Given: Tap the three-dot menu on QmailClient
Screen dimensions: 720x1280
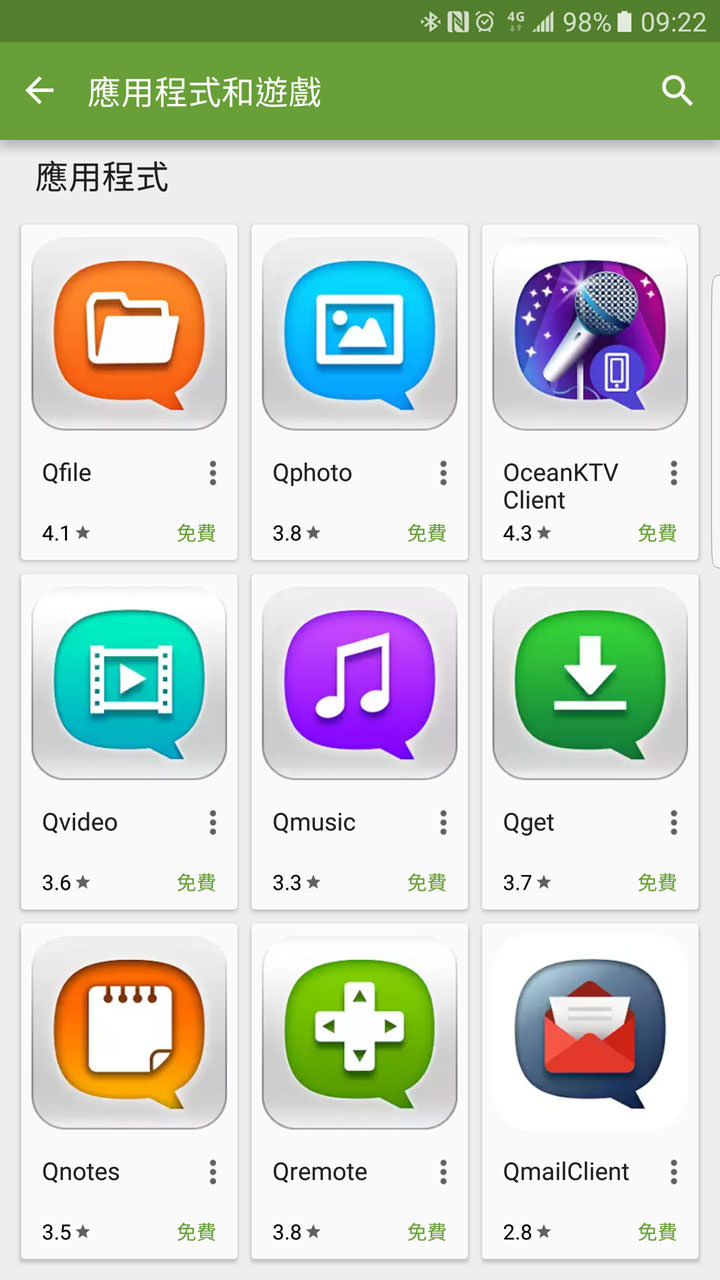Looking at the screenshot, I should click(674, 1172).
